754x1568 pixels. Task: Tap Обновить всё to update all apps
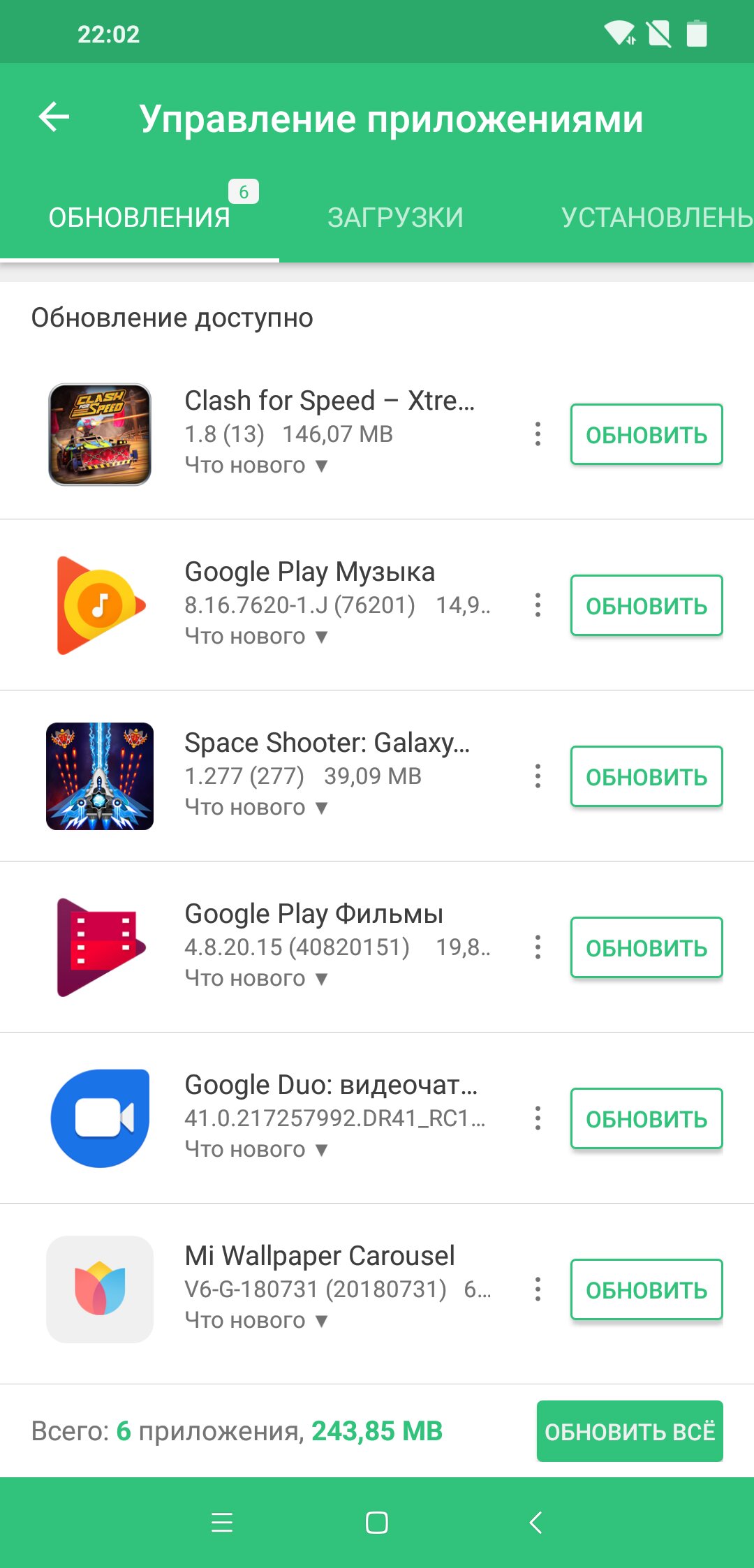pos(629,1431)
